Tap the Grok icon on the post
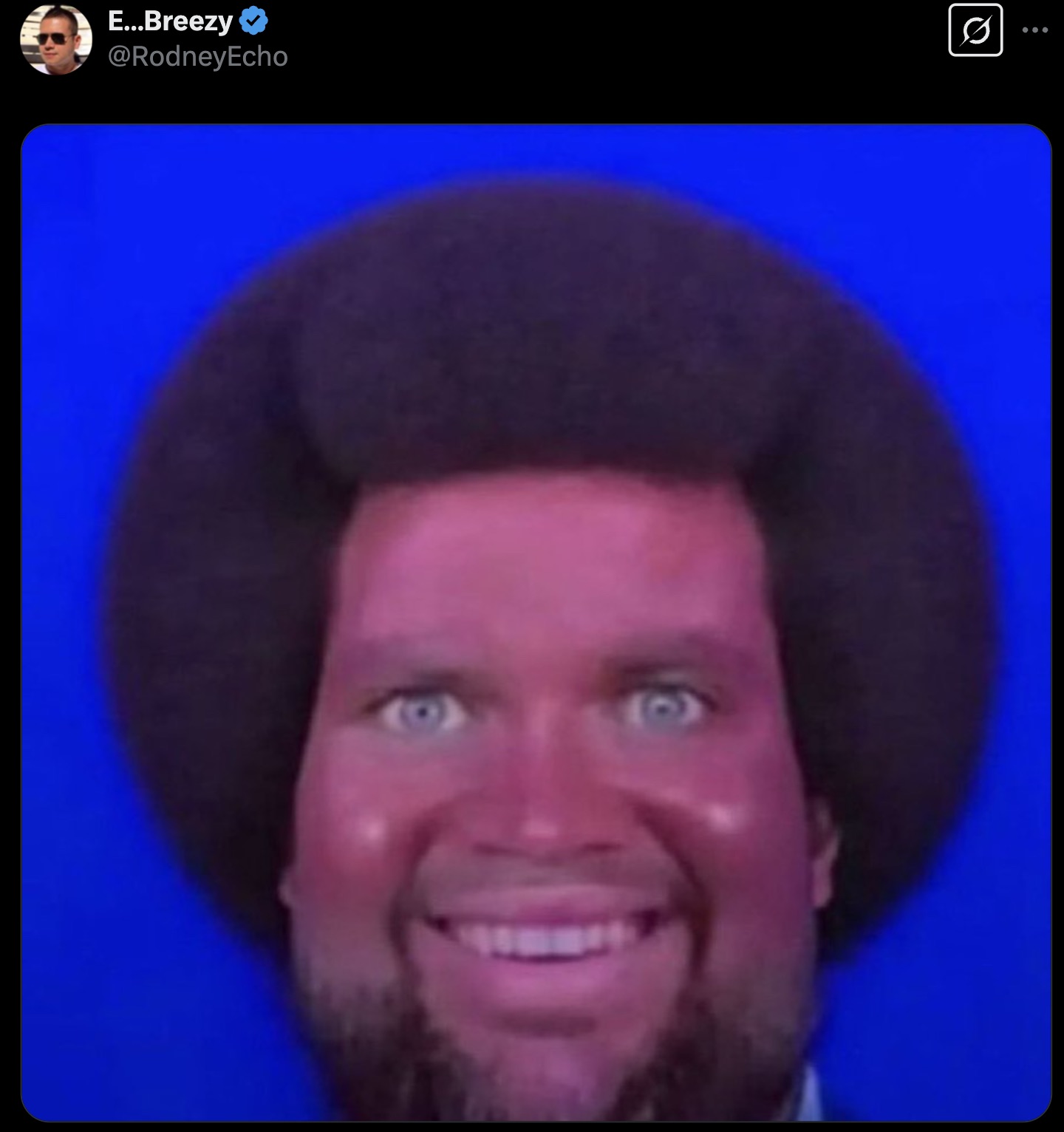This screenshot has width=1064, height=1132. pos(975,30)
